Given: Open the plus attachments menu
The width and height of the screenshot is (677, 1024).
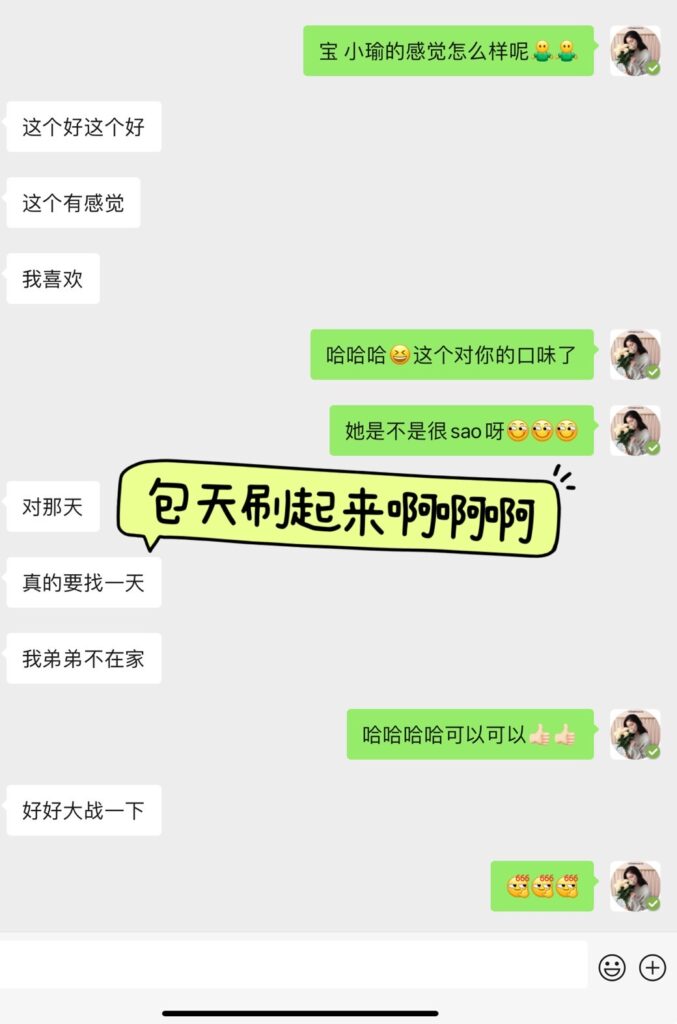Looking at the screenshot, I should click(652, 967).
